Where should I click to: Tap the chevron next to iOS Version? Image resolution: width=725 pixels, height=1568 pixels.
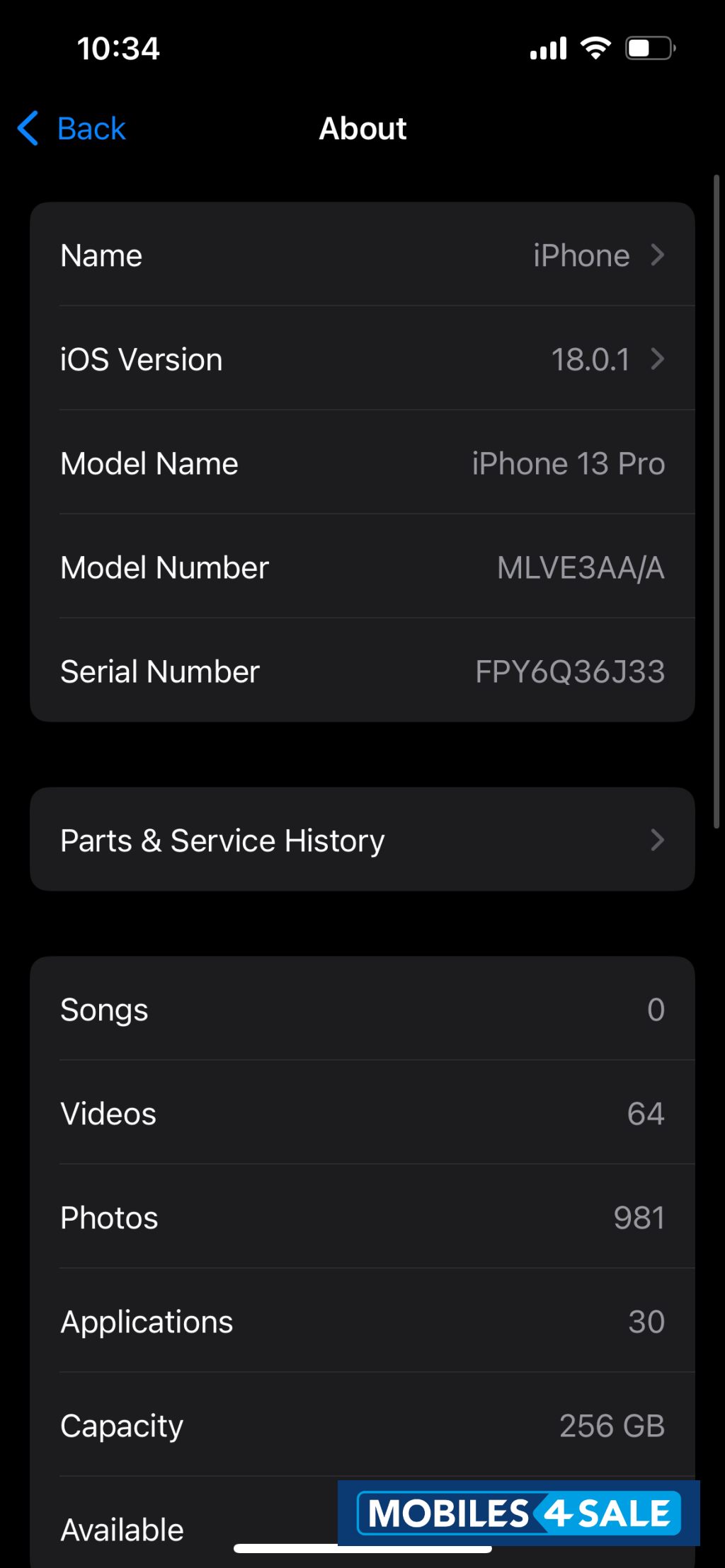point(658,359)
